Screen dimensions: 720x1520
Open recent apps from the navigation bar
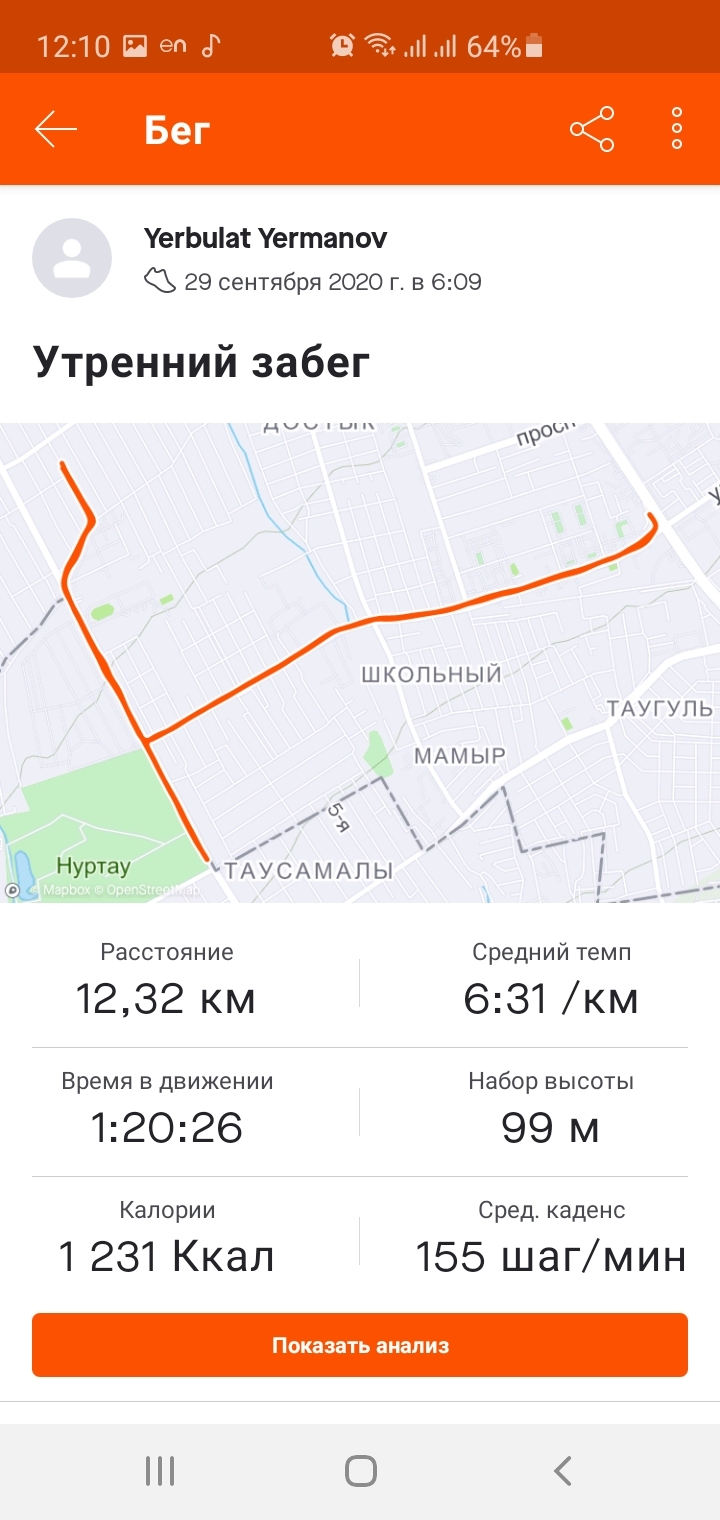(160, 1470)
